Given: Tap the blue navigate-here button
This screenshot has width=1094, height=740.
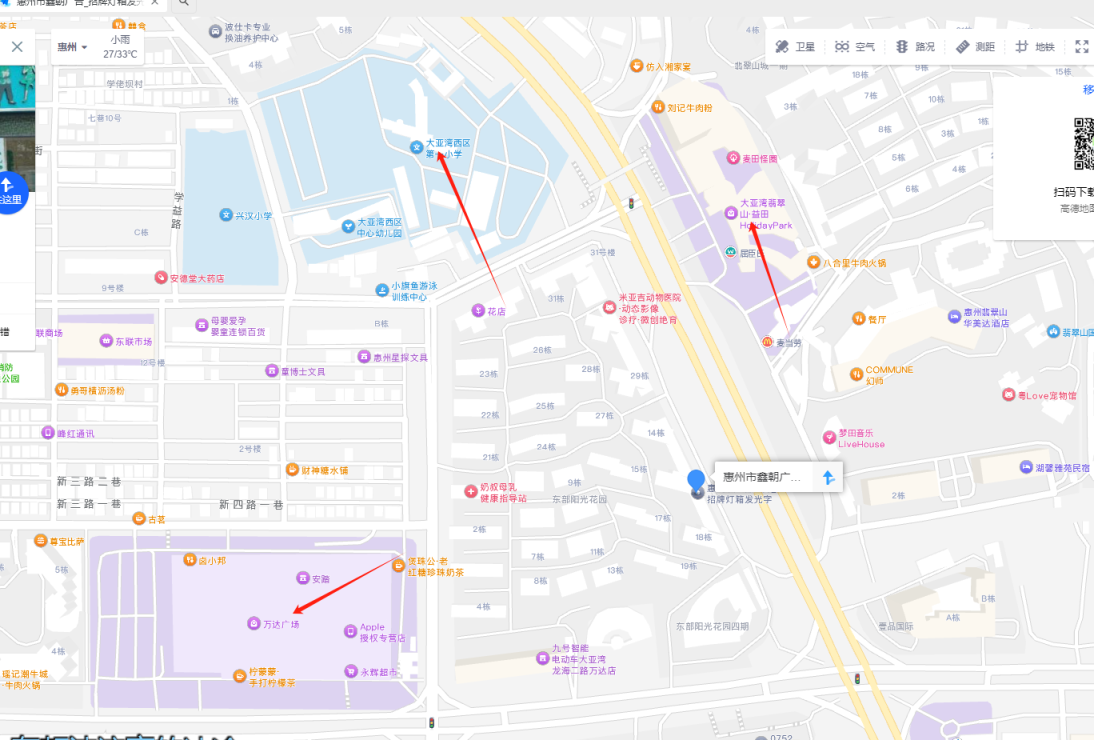Looking at the screenshot, I should [8, 190].
